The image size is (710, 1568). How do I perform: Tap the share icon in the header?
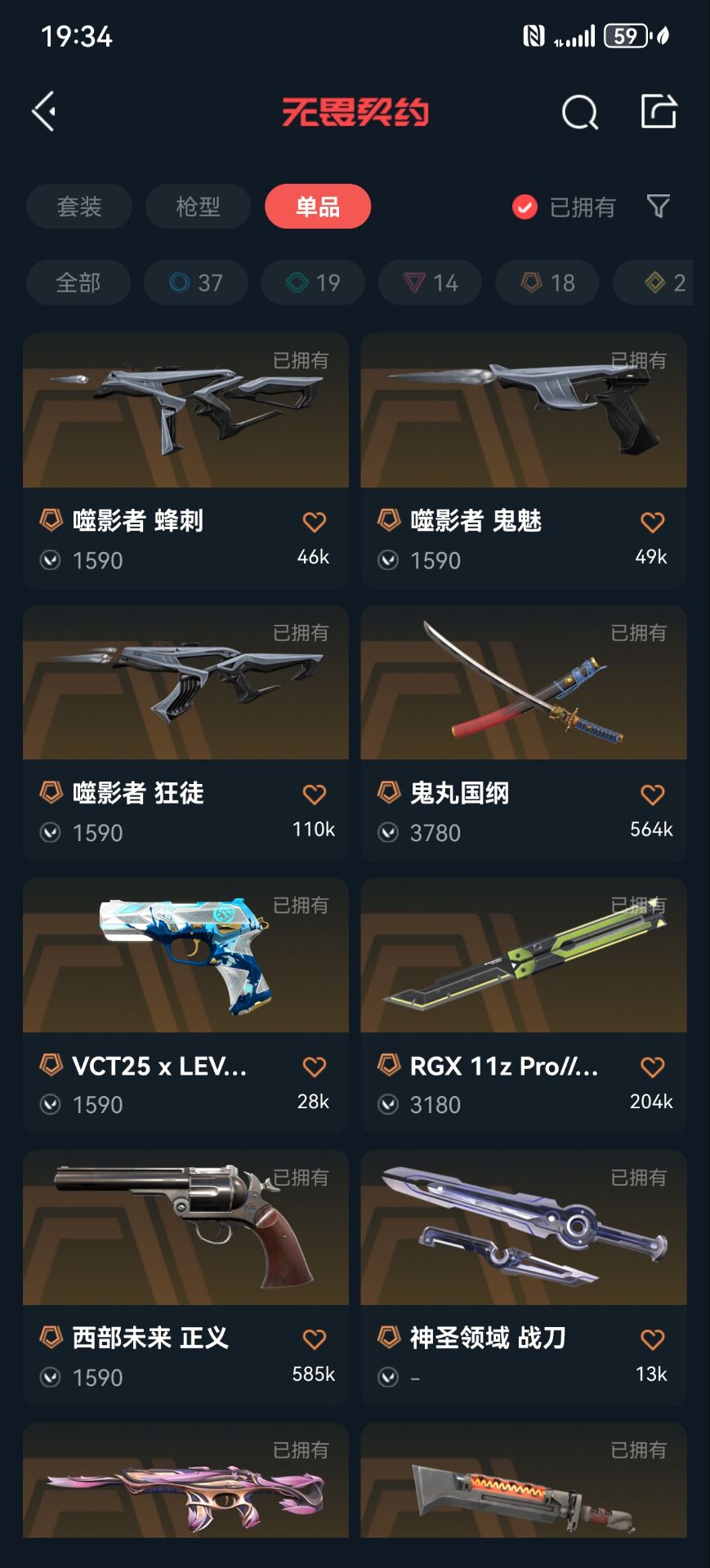tap(658, 111)
